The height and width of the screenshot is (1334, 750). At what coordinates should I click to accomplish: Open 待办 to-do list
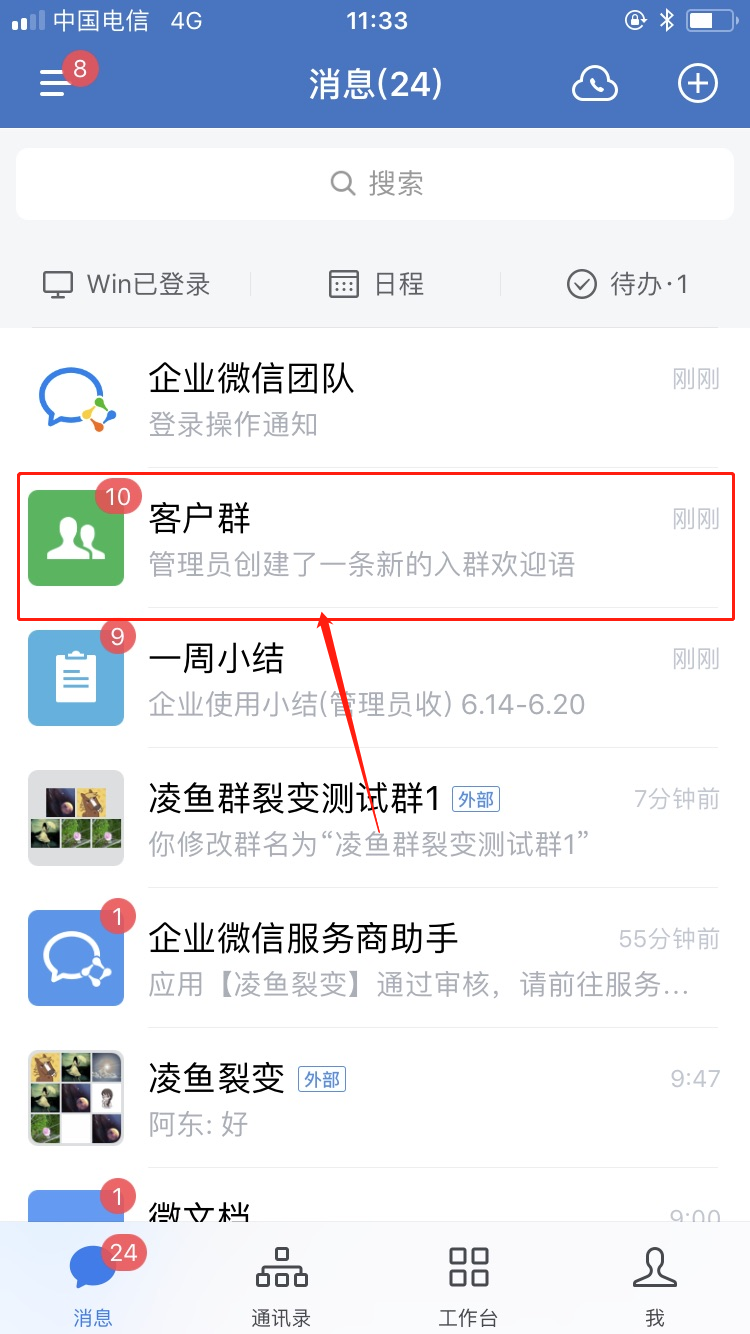click(x=627, y=285)
